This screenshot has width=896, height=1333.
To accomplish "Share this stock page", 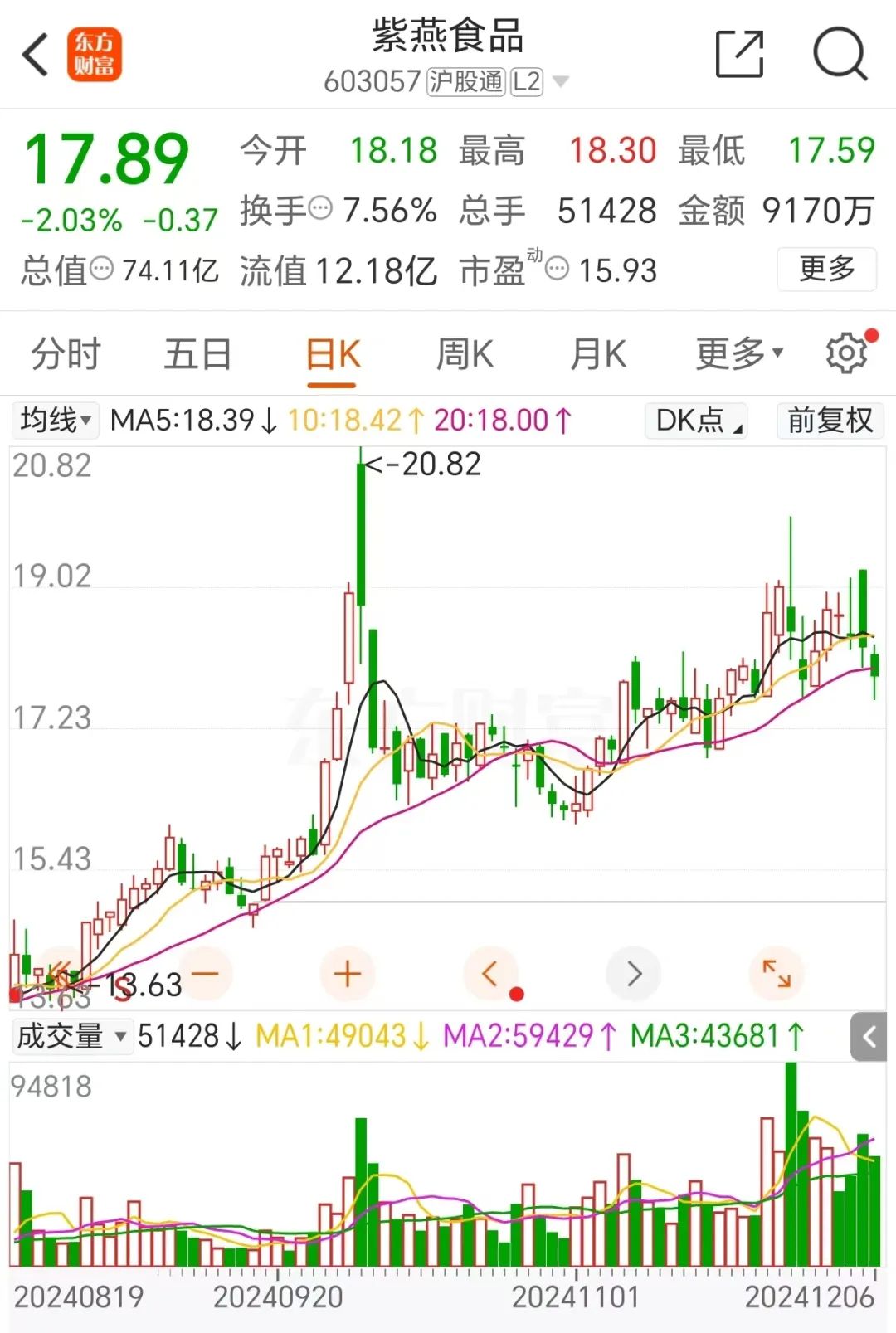I will [x=739, y=55].
